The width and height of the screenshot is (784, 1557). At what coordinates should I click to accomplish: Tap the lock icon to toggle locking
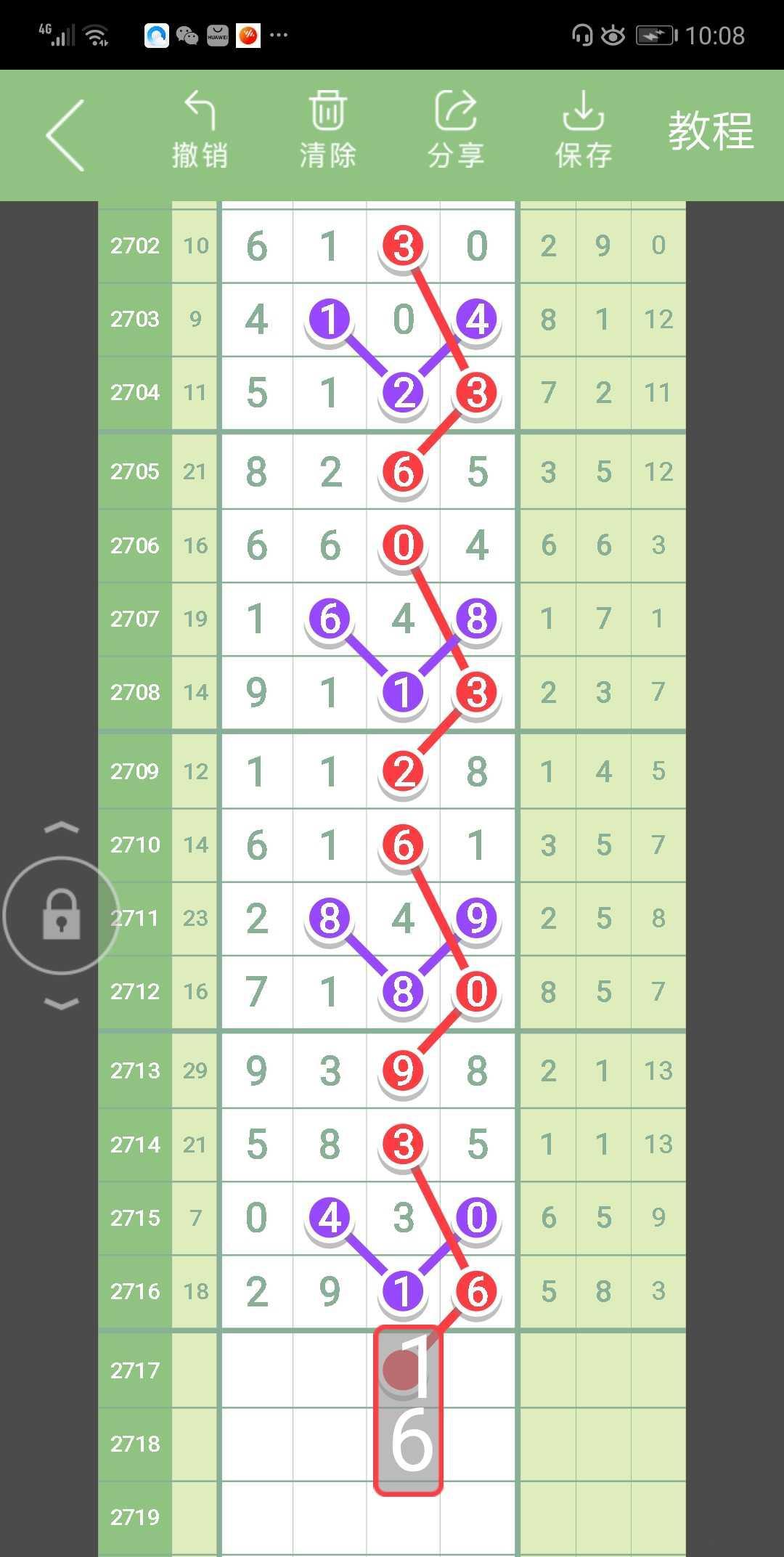click(x=62, y=915)
